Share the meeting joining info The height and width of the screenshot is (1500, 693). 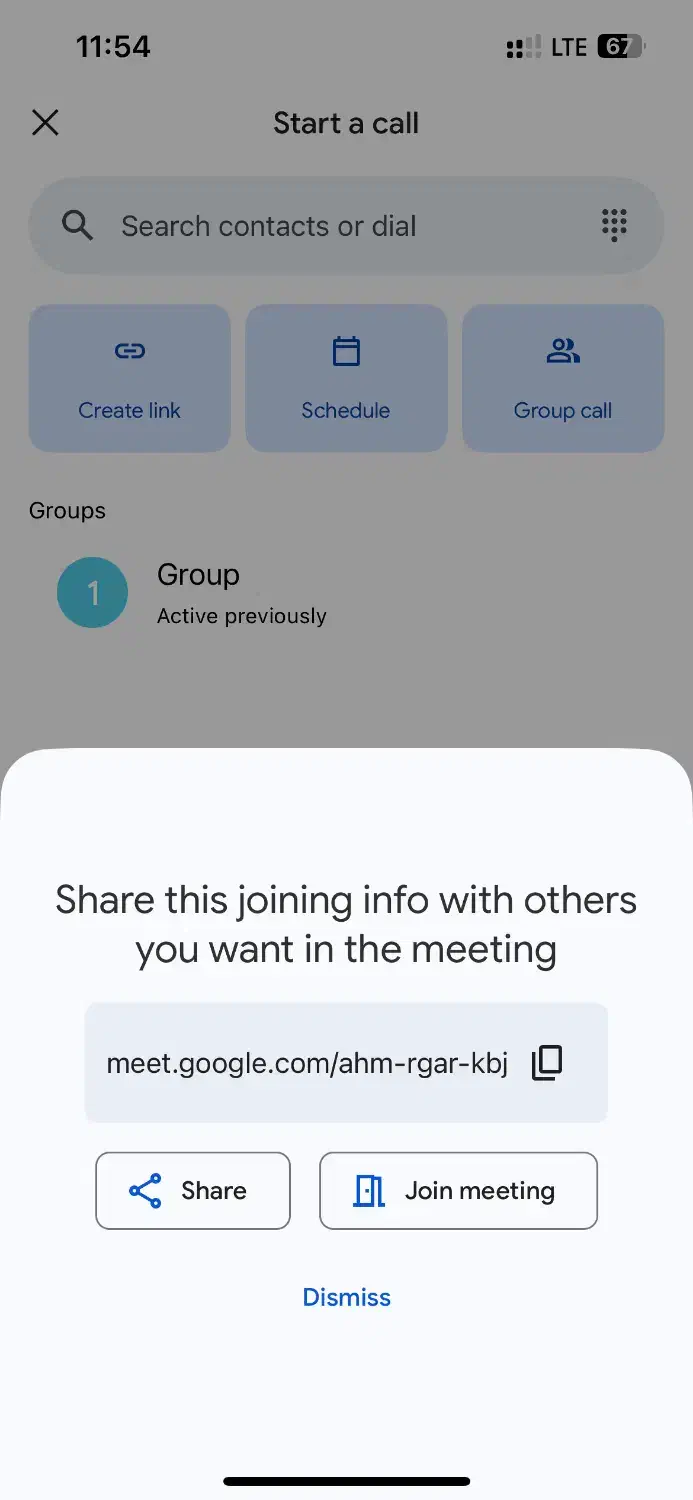(x=193, y=1191)
